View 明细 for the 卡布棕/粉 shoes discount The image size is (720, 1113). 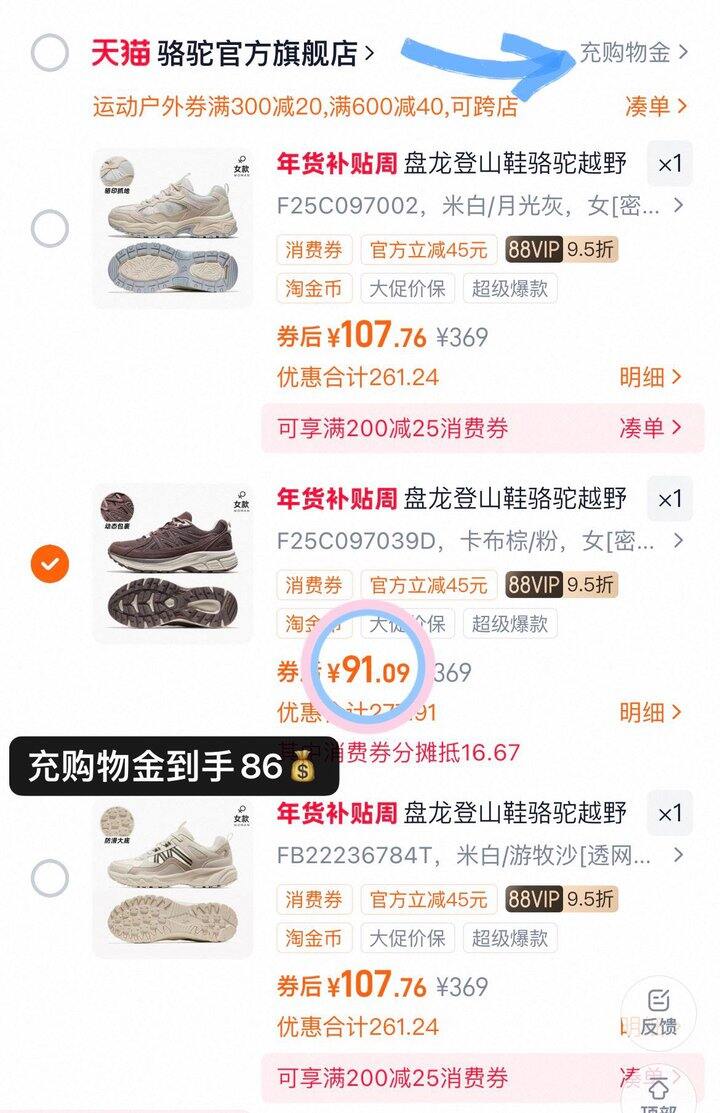click(650, 713)
